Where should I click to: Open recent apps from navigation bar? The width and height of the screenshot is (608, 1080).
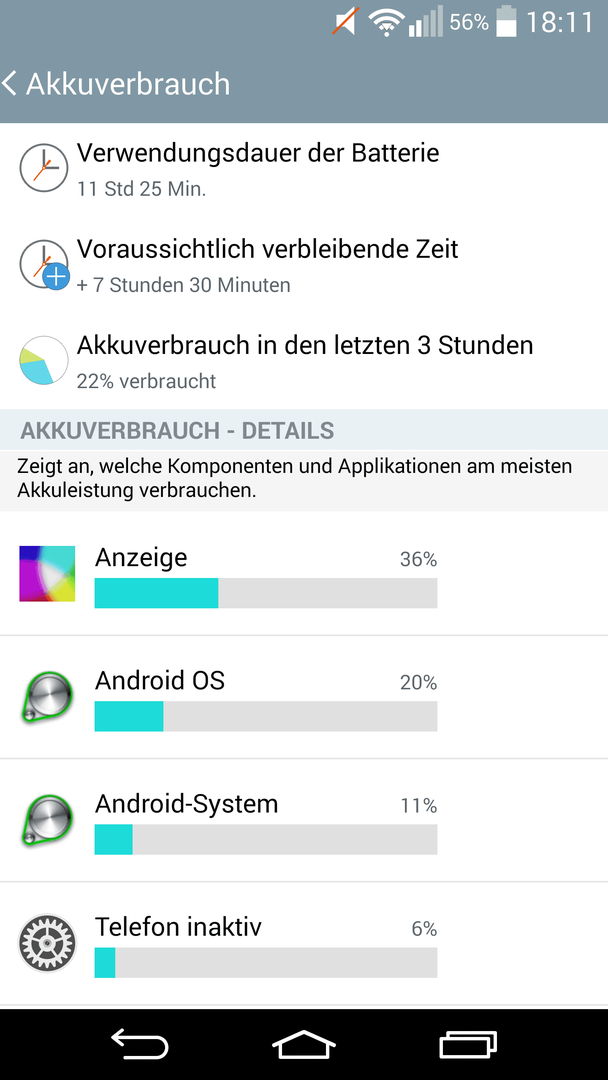[x=468, y=1046]
